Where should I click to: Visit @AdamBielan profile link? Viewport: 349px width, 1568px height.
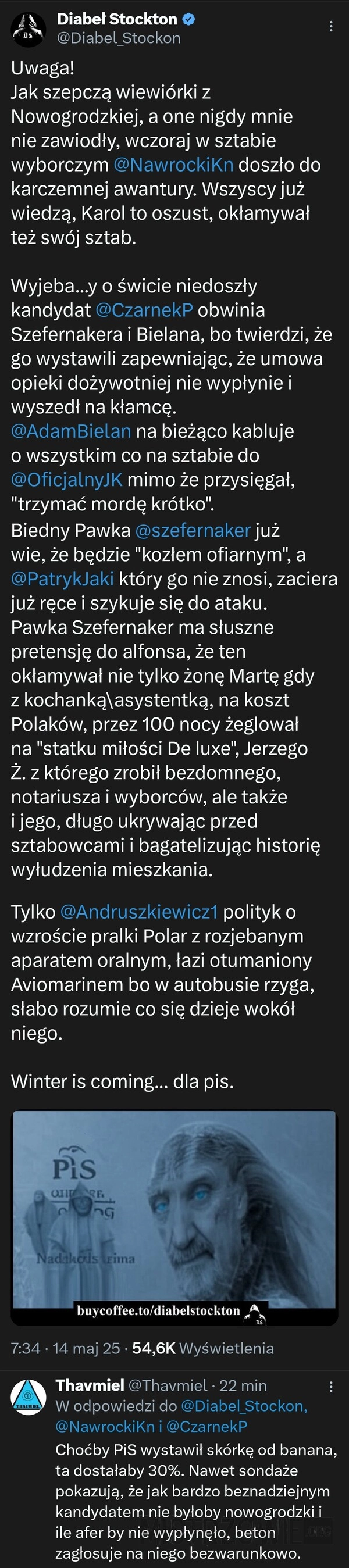70,431
